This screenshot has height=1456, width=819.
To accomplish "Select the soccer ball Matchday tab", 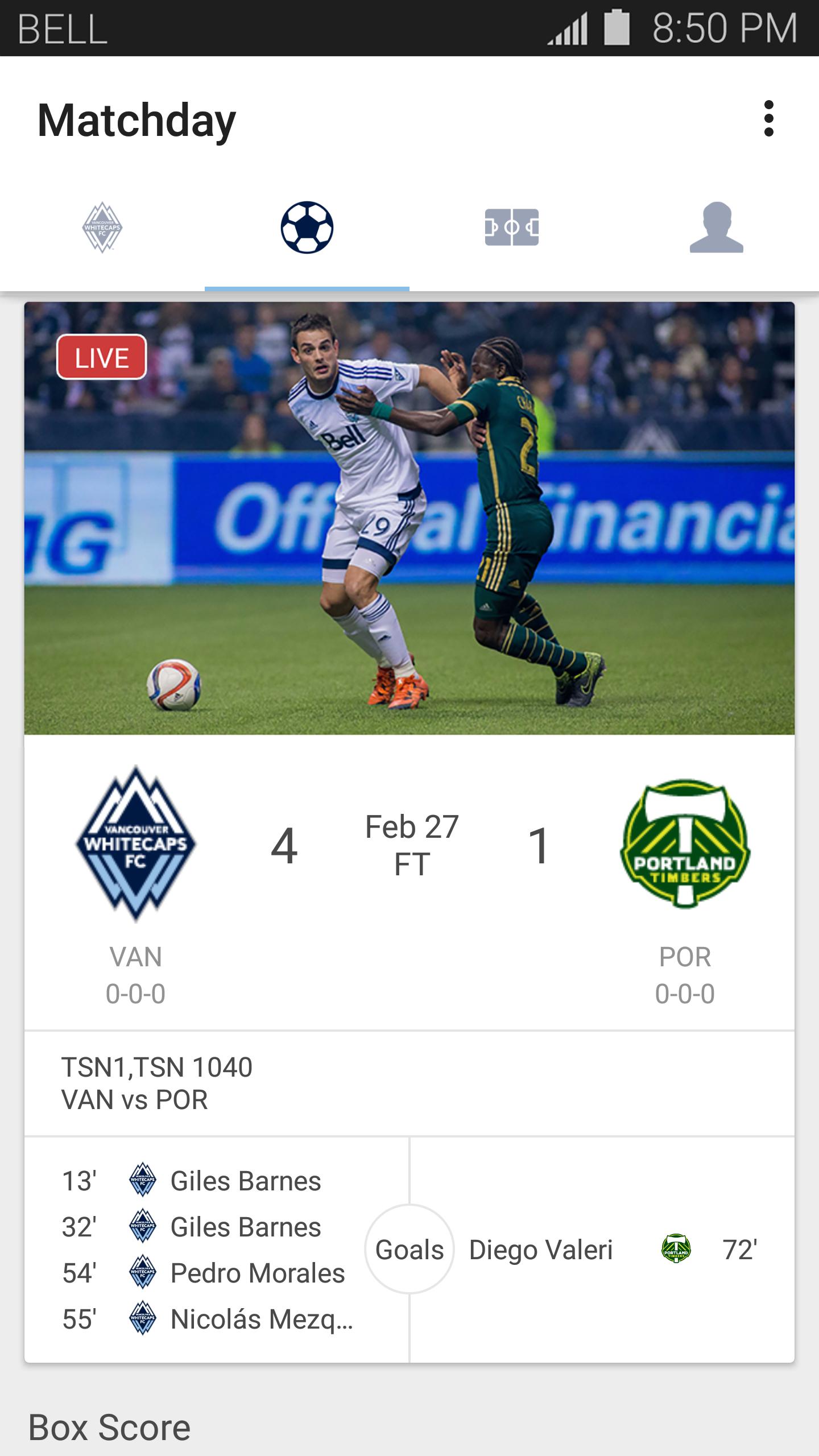I will pos(307,228).
